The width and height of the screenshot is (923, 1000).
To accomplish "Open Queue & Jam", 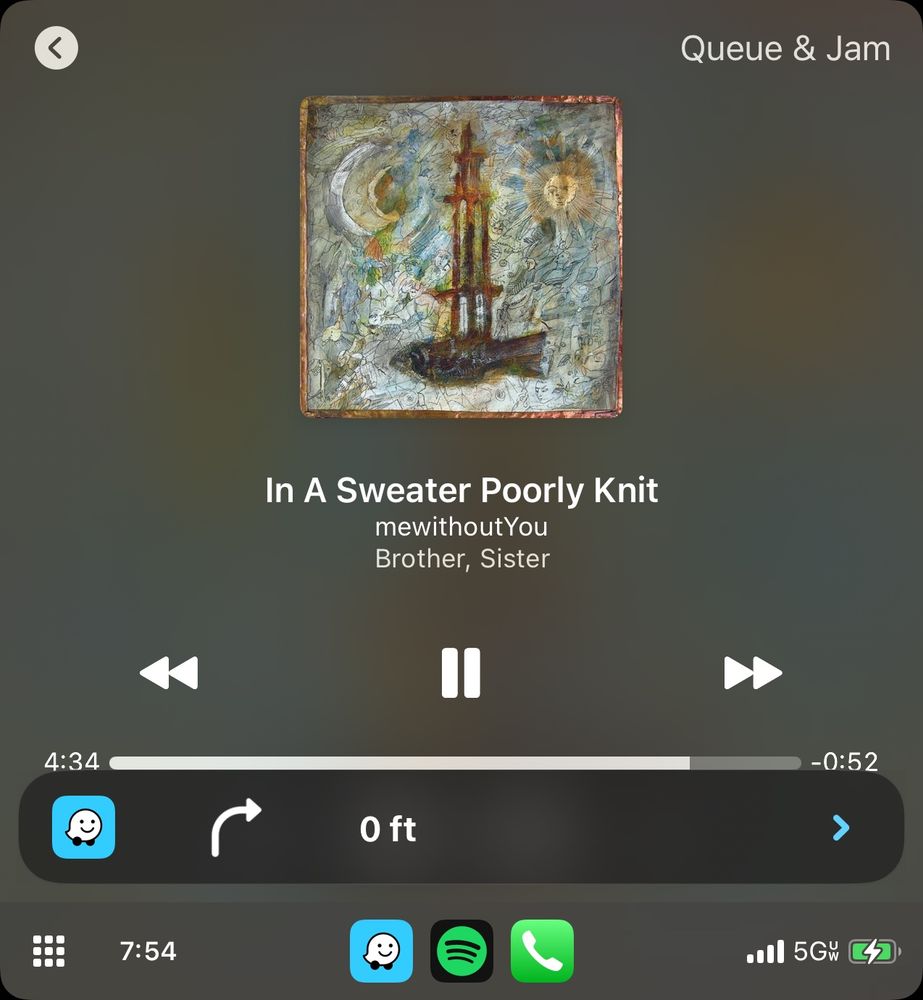I will (785, 48).
